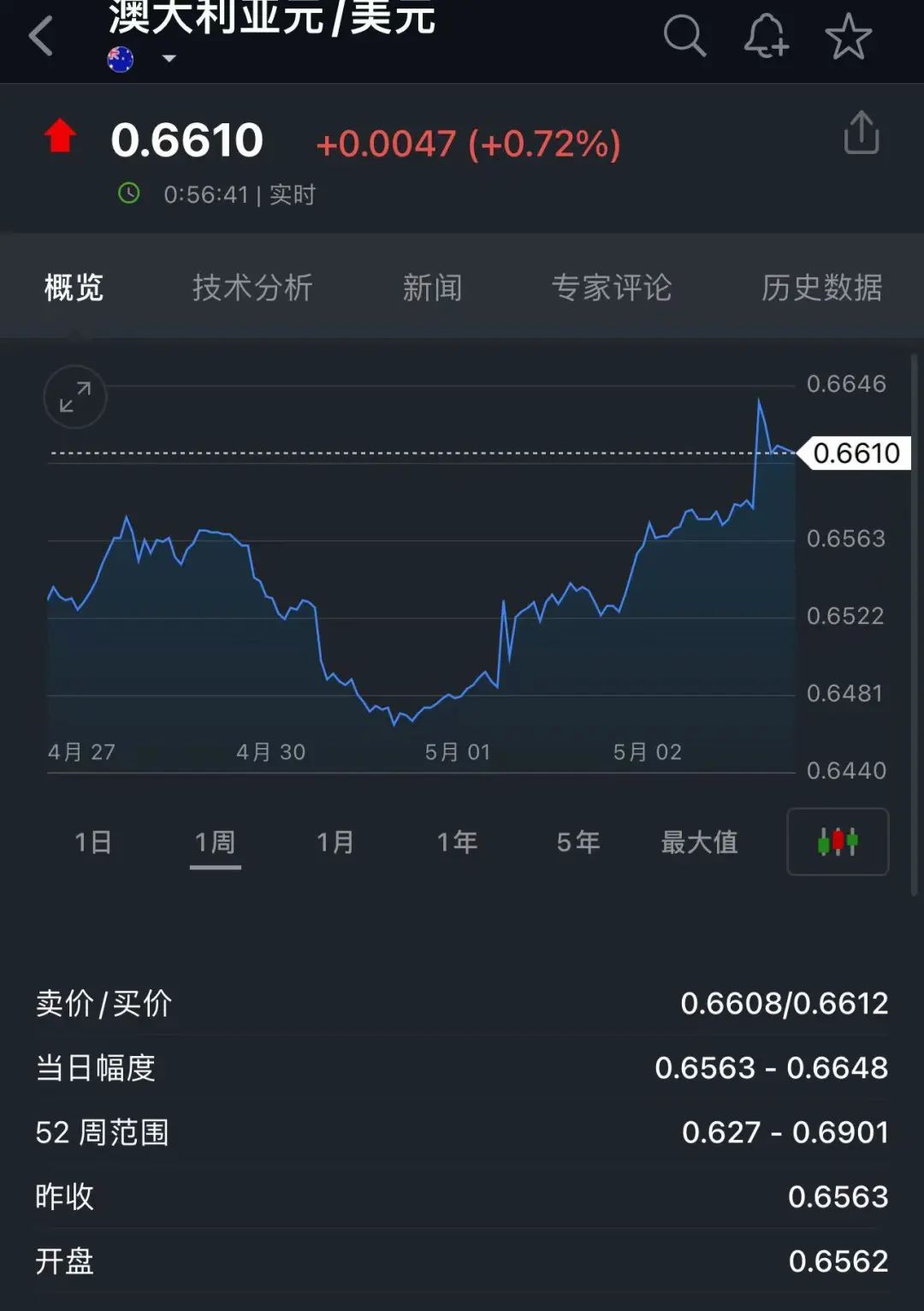Click the Australian flag symbol
This screenshot has height=1311, width=924.
[x=120, y=59]
